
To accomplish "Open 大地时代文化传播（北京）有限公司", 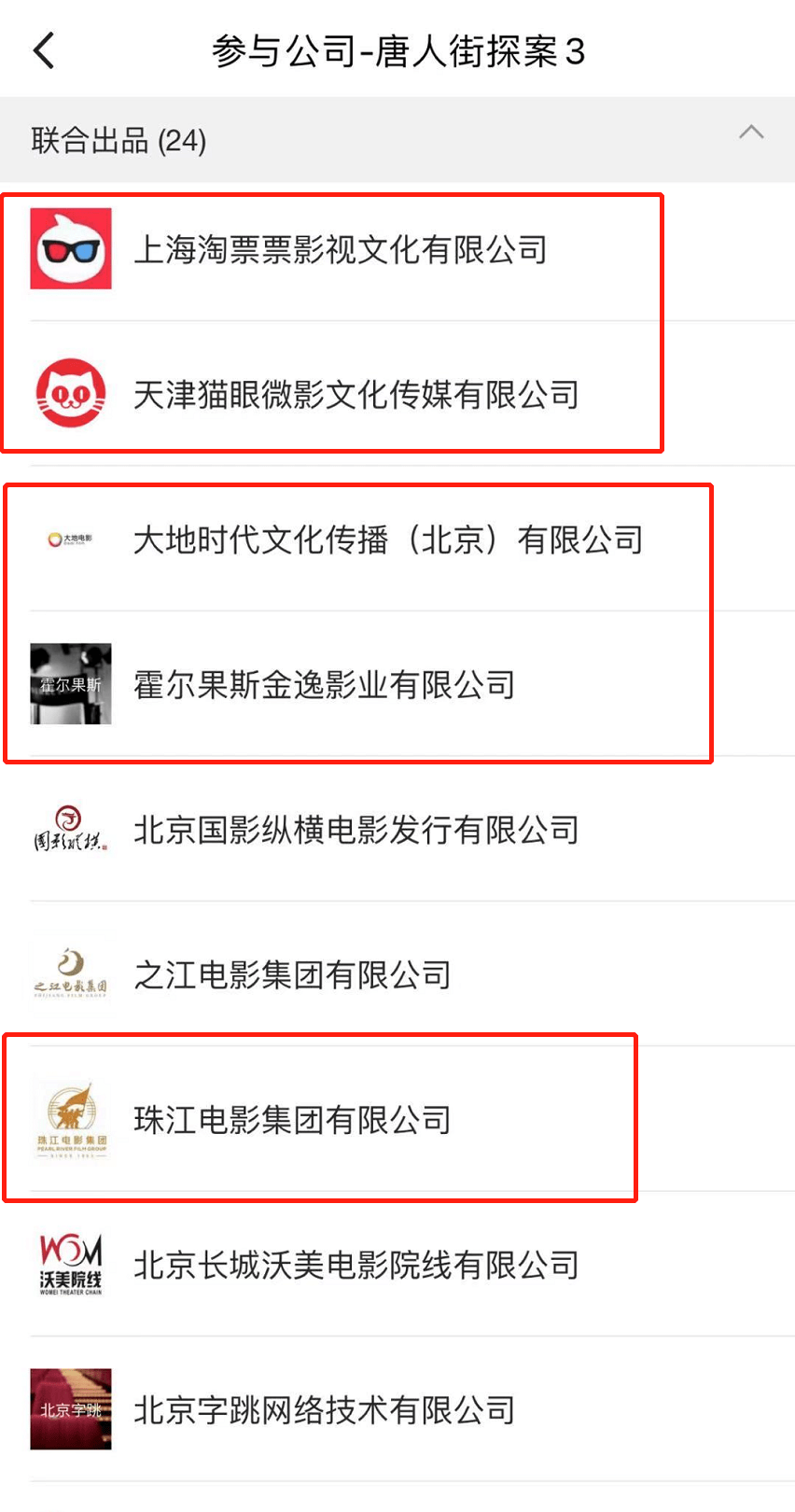I will (387, 539).
